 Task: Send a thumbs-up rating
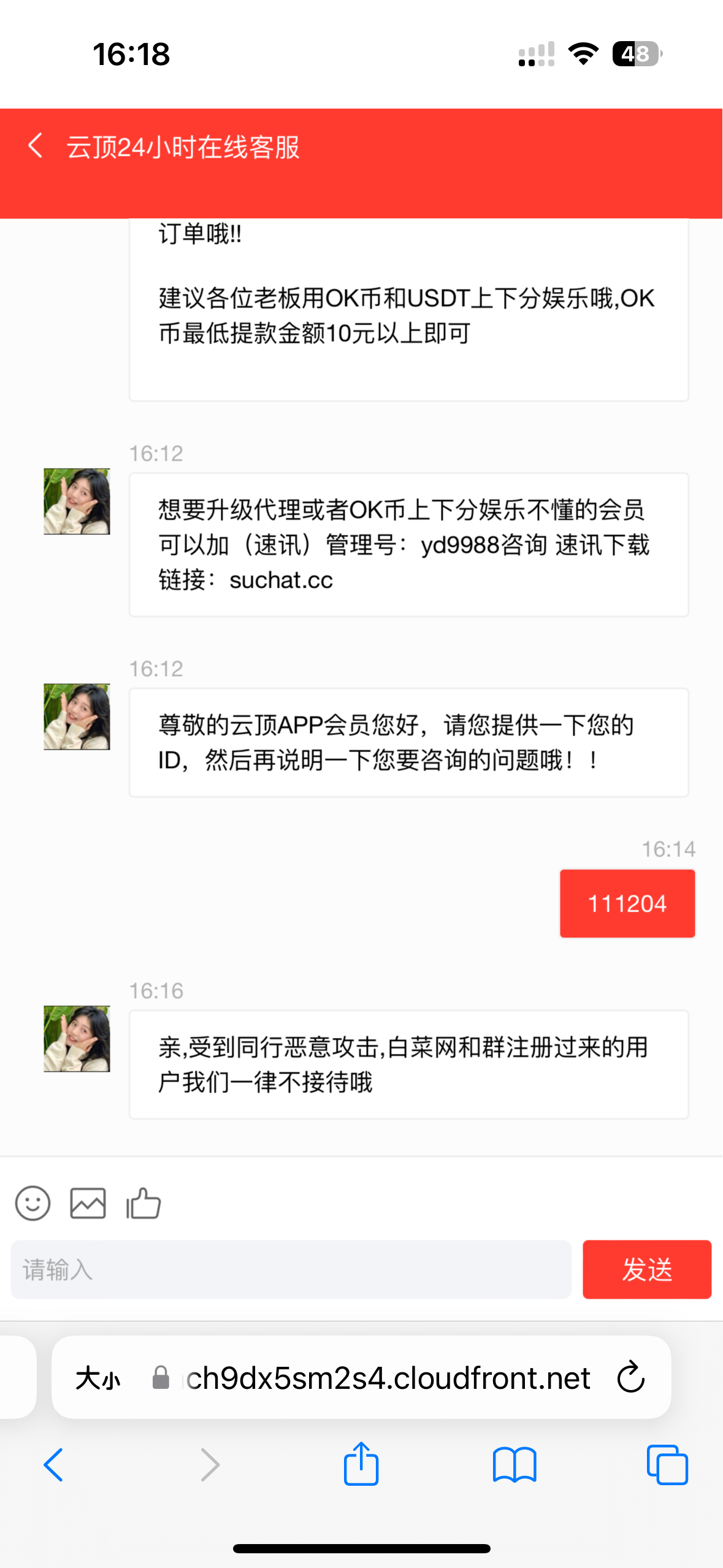coord(143,1203)
